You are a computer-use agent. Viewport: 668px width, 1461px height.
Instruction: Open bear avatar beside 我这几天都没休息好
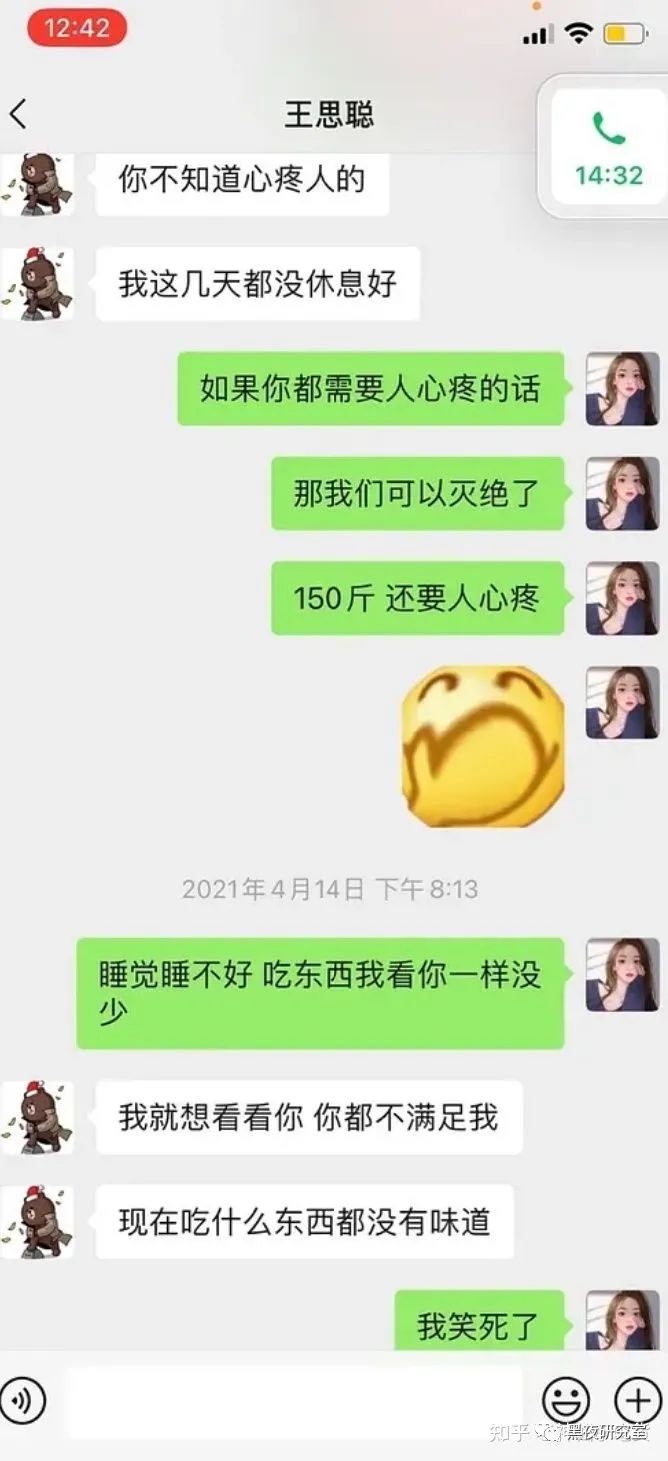(37, 284)
